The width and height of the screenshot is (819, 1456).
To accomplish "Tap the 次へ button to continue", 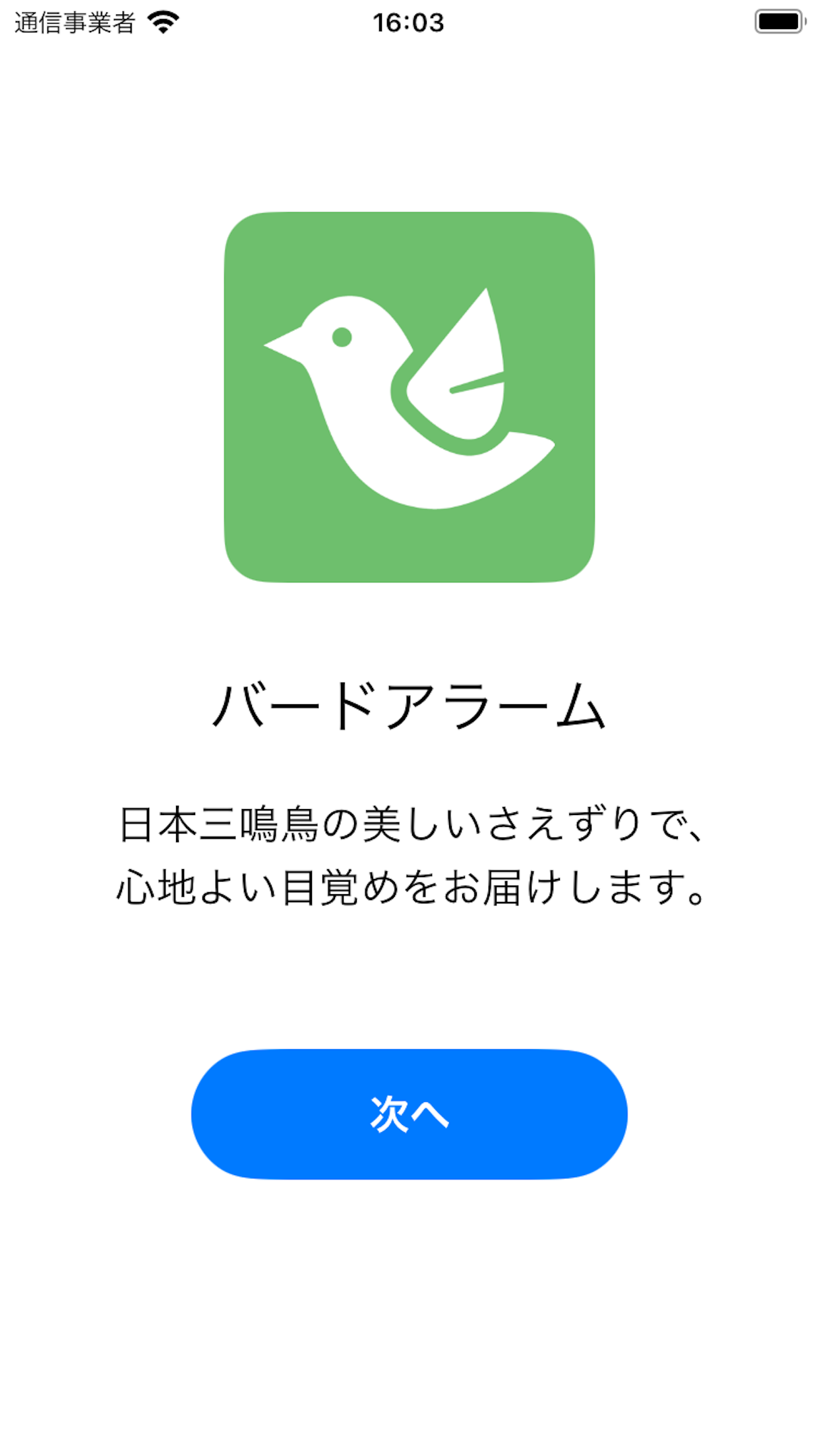I will coord(409,1114).
